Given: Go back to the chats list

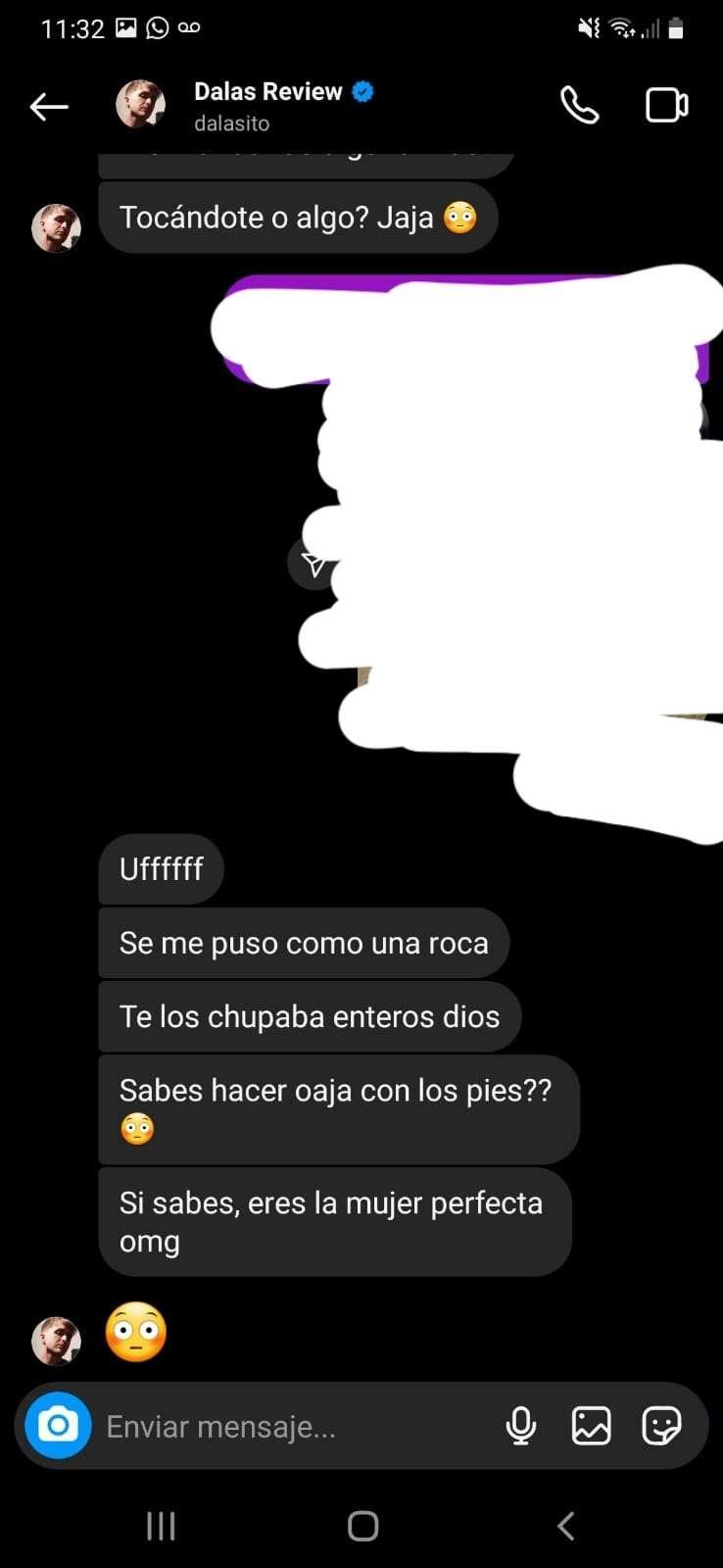Looking at the screenshot, I should click(49, 106).
